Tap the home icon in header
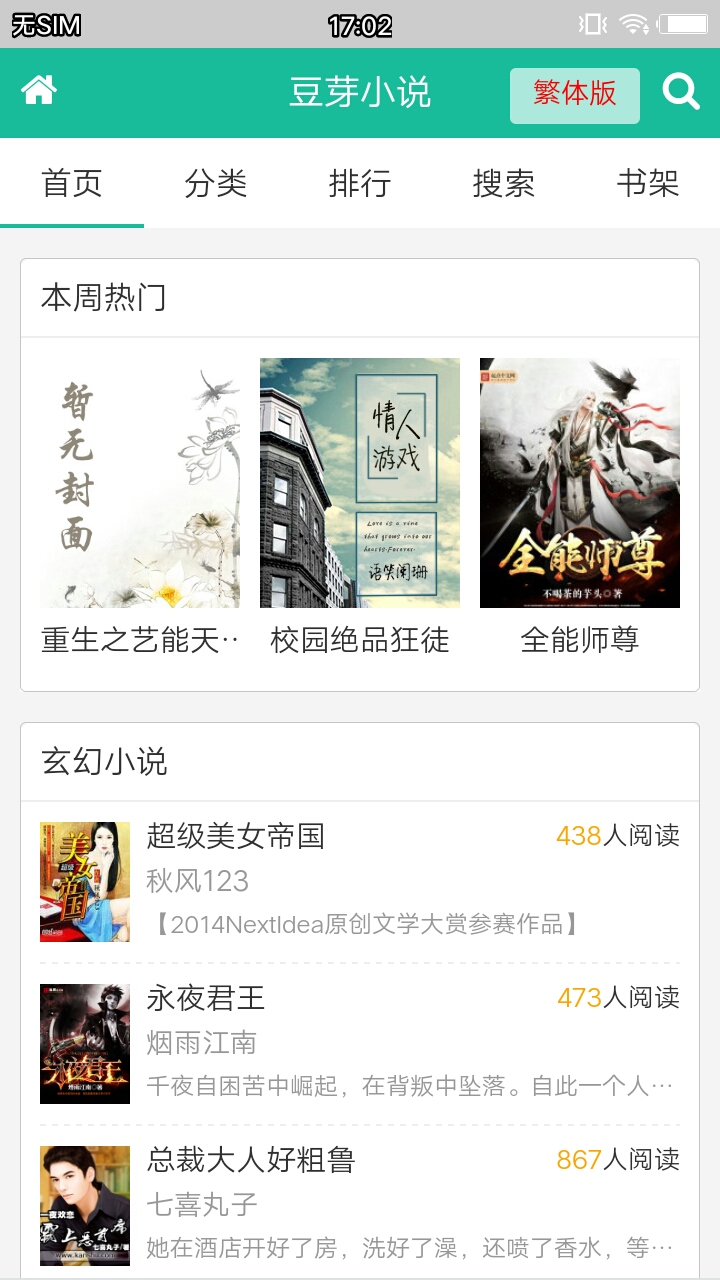The image size is (720, 1280). (39, 91)
